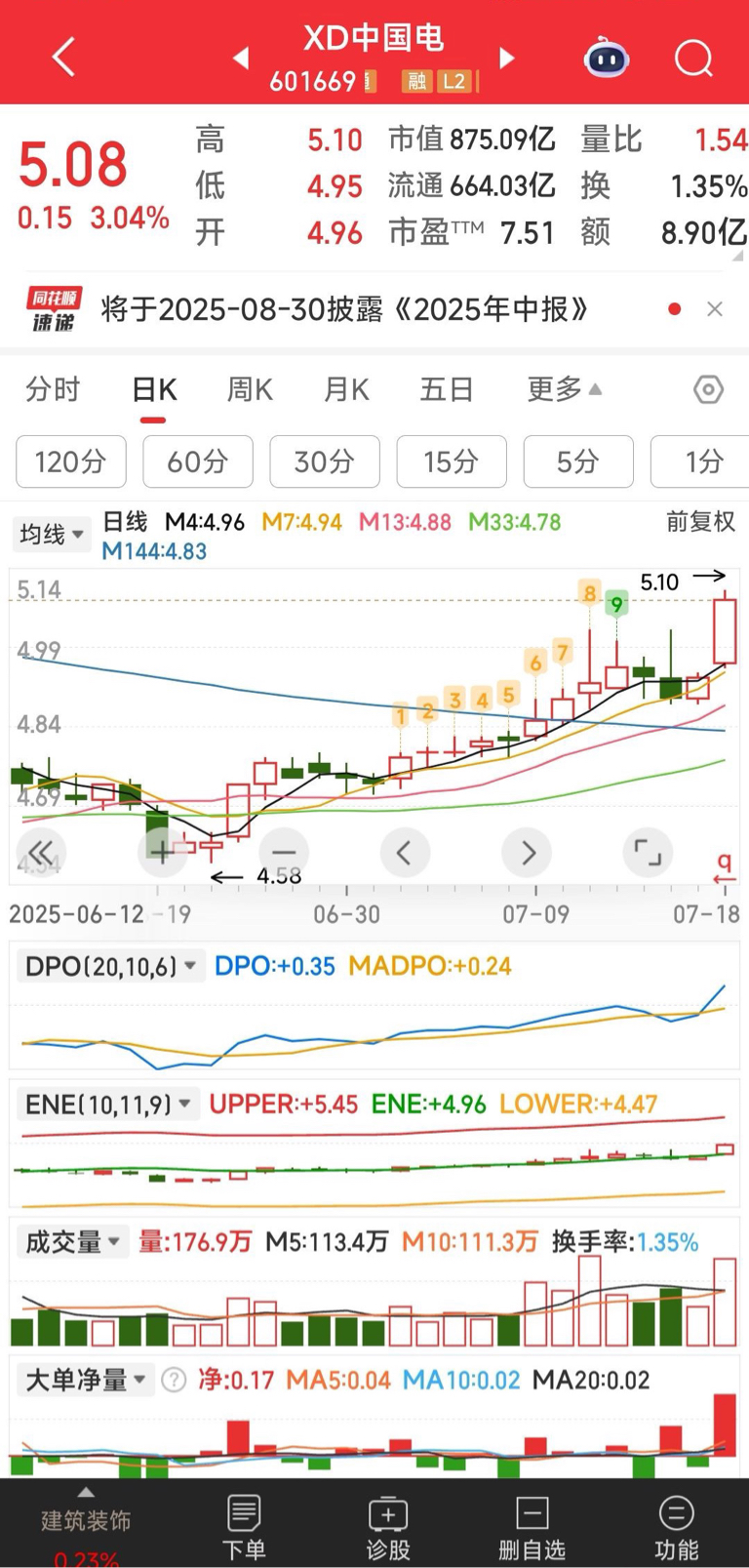The image size is (749, 1568).
Task: Choose the 60分 interval chip
Action: coord(198,462)
